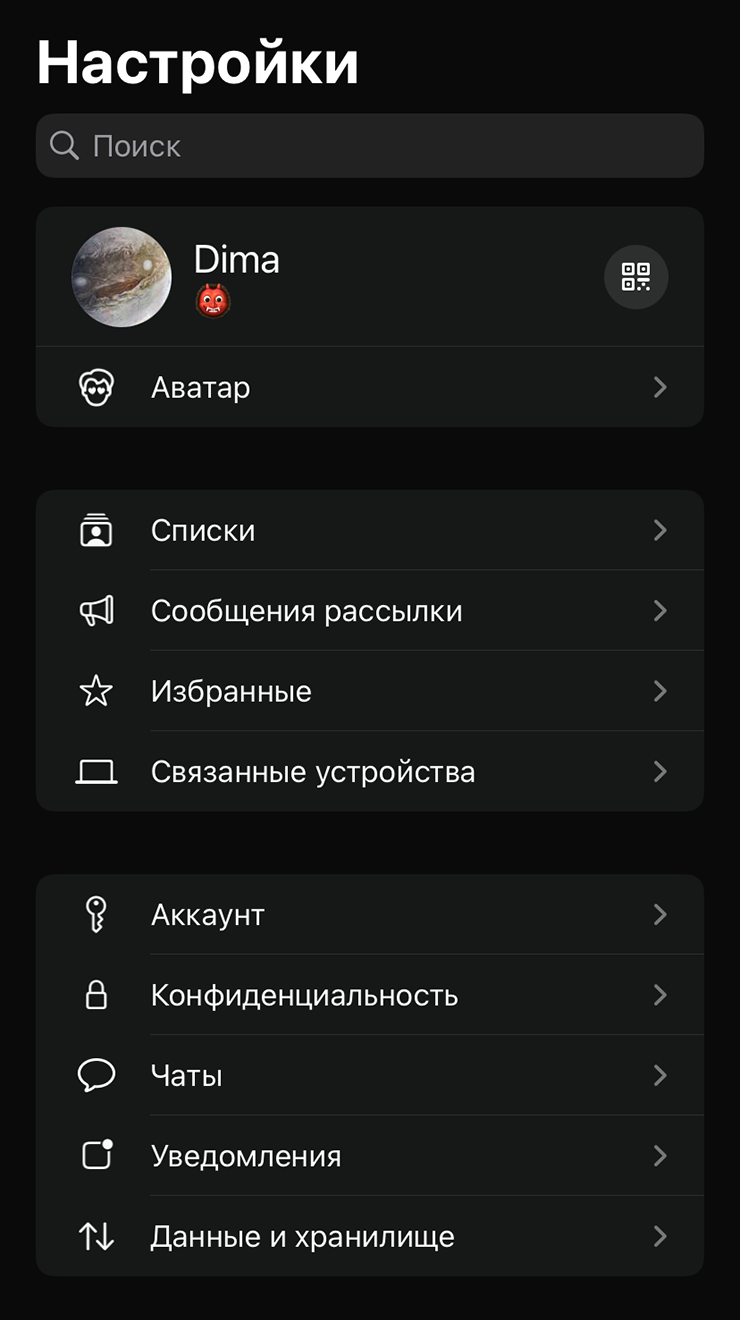View Избранные messages
The image size is (740, 1320).
(x=370, y=691)
